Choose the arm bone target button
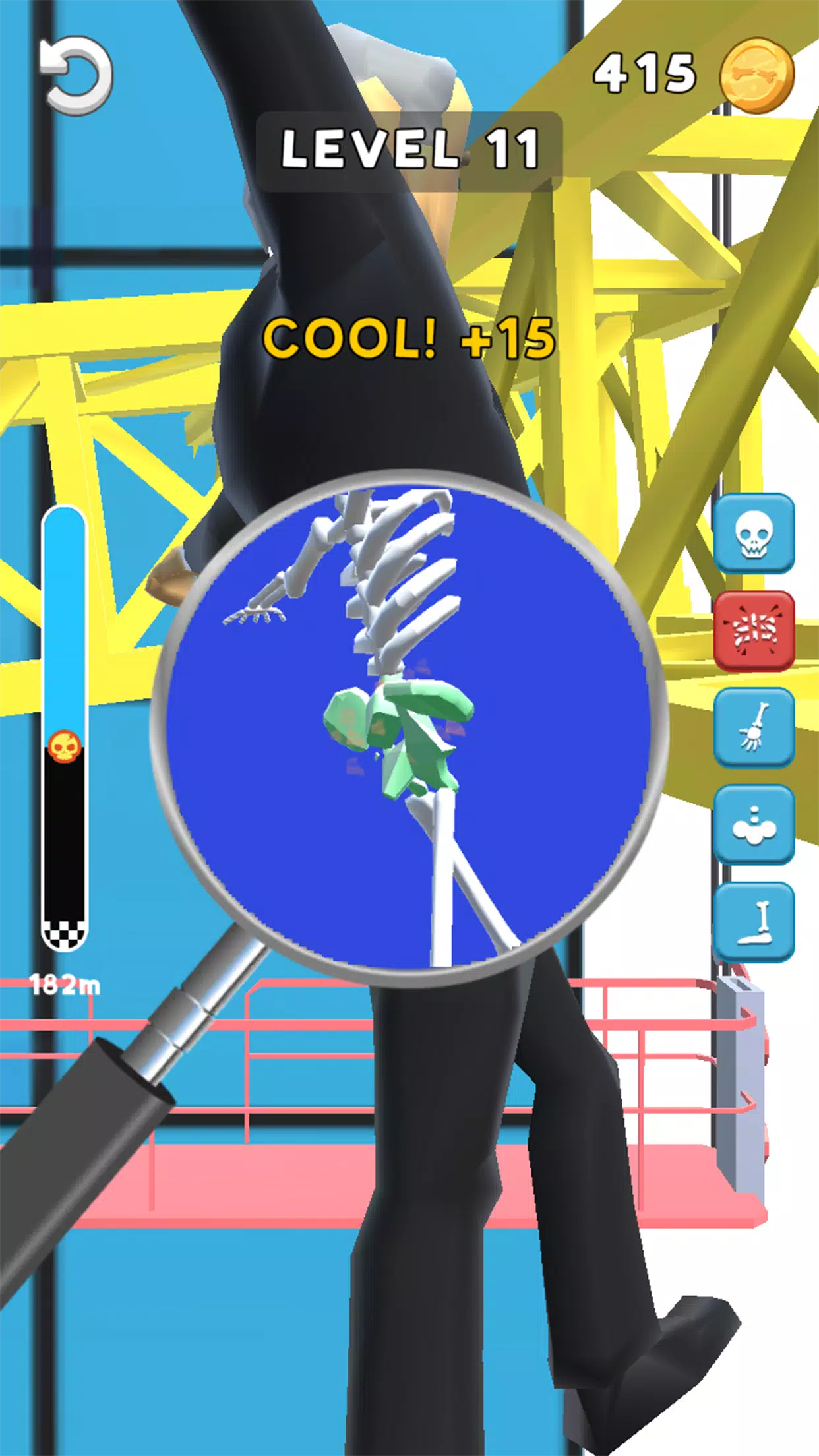Image resolution: width=819 pixels, height=1456 pixels. [754, 727]
